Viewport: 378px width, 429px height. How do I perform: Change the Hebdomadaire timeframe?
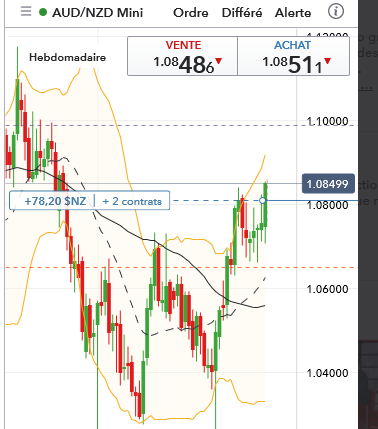coord(67,57)
